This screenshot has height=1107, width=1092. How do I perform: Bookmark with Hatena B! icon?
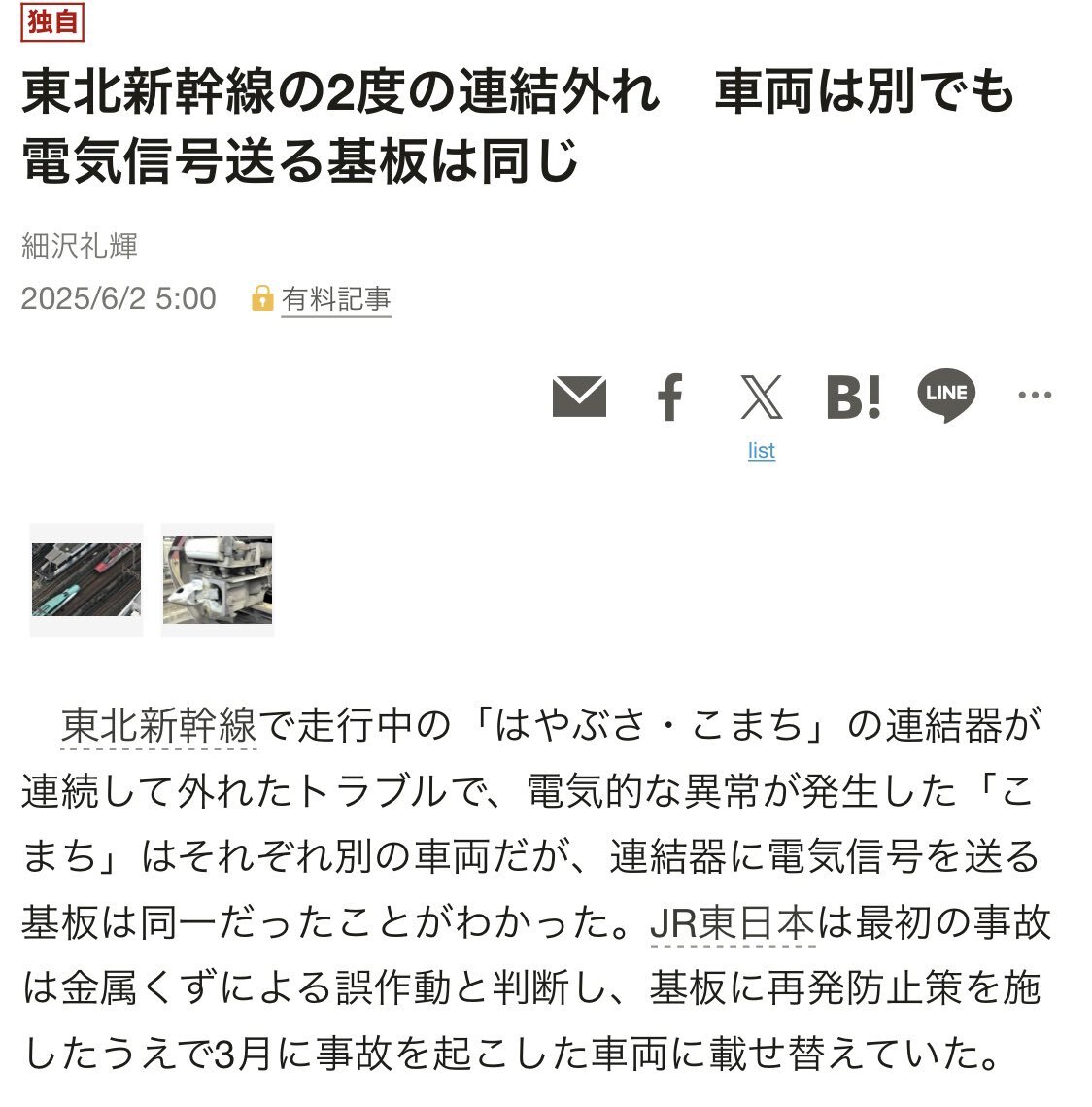853,397
